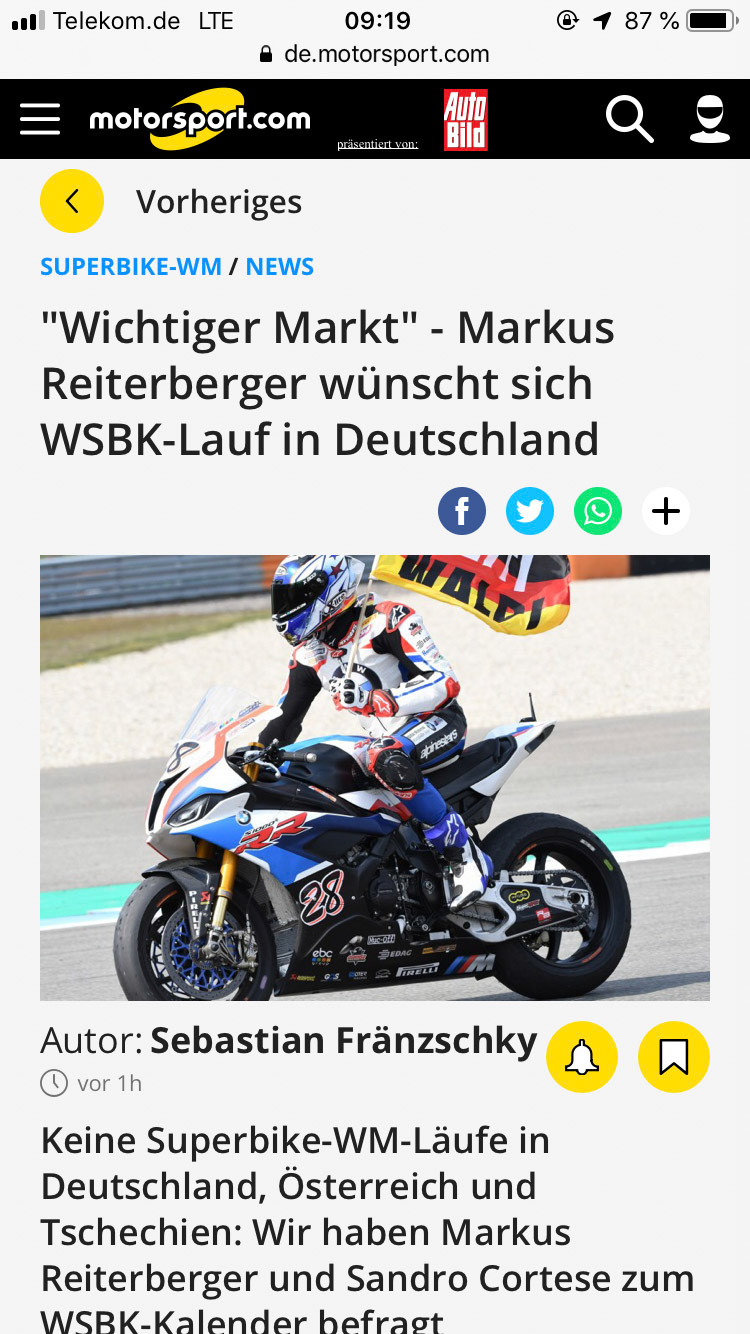The image size is (750, 1334).
Task: Open the SUPERBIKE-WM category link
Action: tap(131, 267)
